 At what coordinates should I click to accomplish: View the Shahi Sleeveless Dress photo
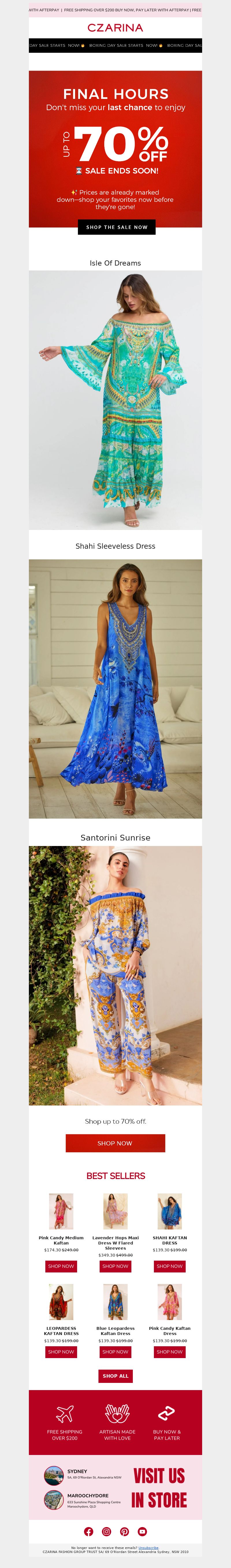click(x=115, y=689)
